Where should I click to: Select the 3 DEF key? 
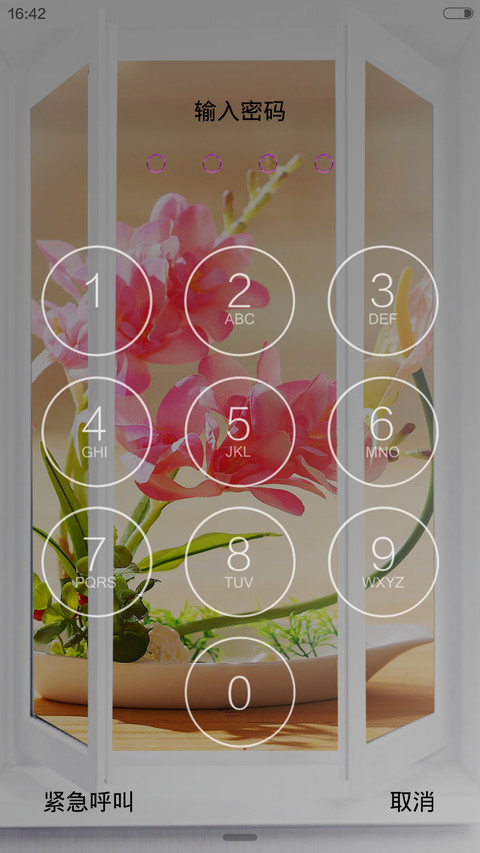[x=383, y=301]
